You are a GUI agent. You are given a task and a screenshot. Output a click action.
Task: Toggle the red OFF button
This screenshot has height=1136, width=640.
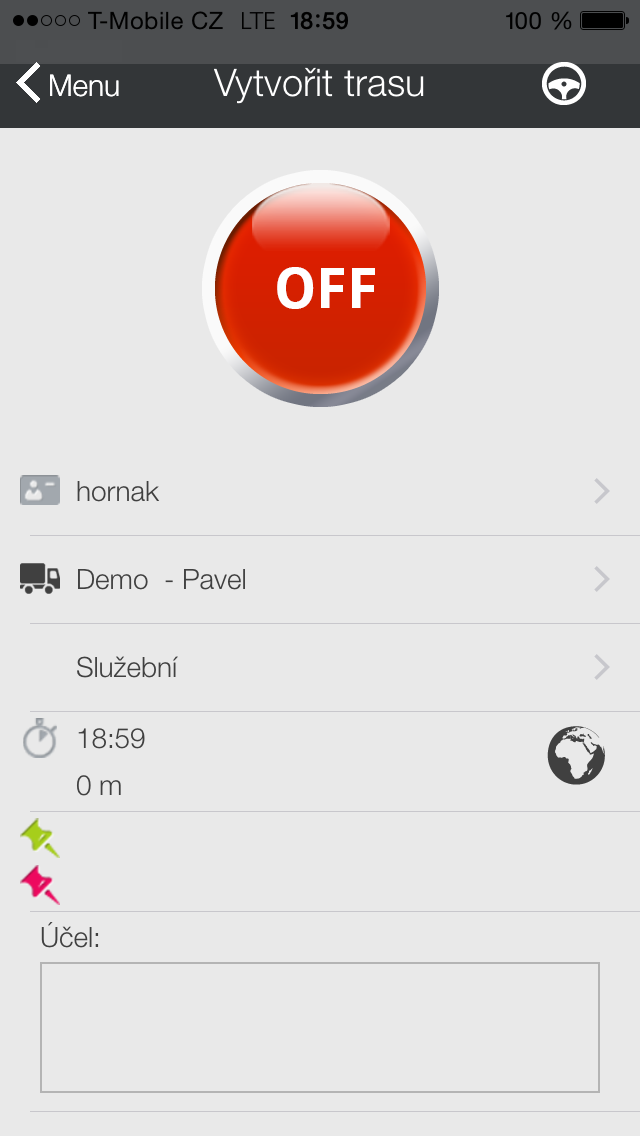click(321, 288)
